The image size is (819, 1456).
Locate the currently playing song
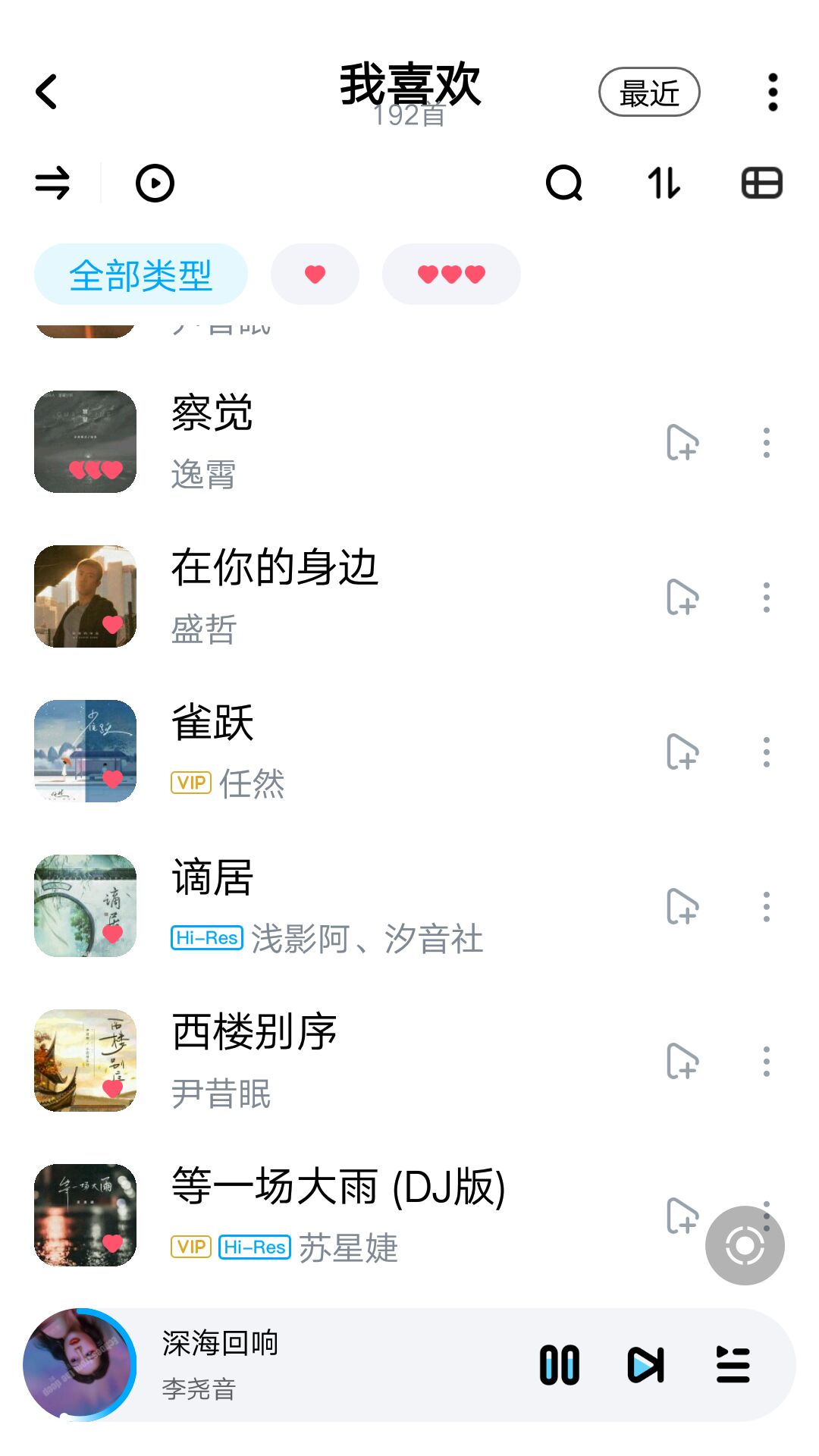(x=745, y=1245)
